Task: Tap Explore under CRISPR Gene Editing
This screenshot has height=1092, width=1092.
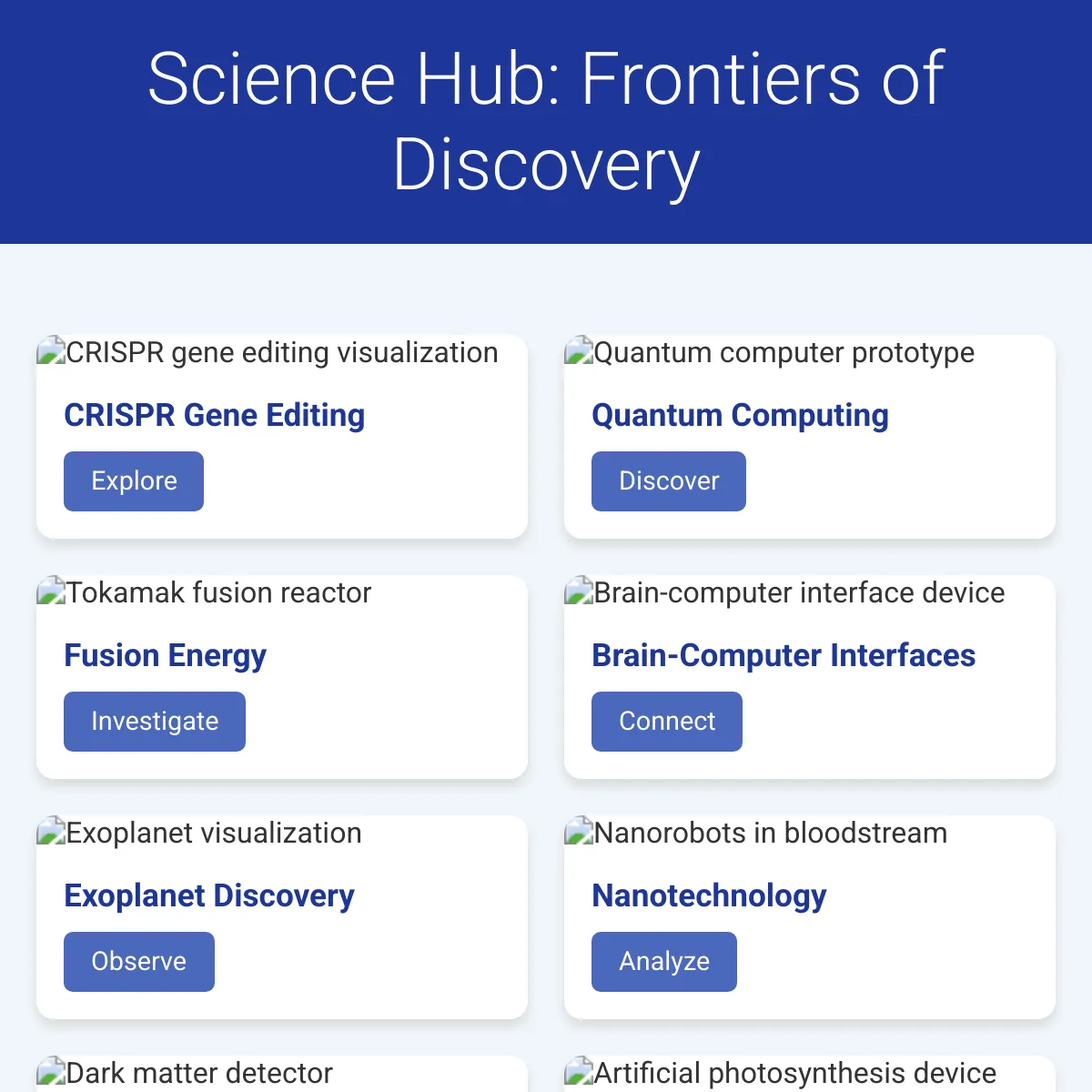Action: pyautogui.click(x=134, y=481)
